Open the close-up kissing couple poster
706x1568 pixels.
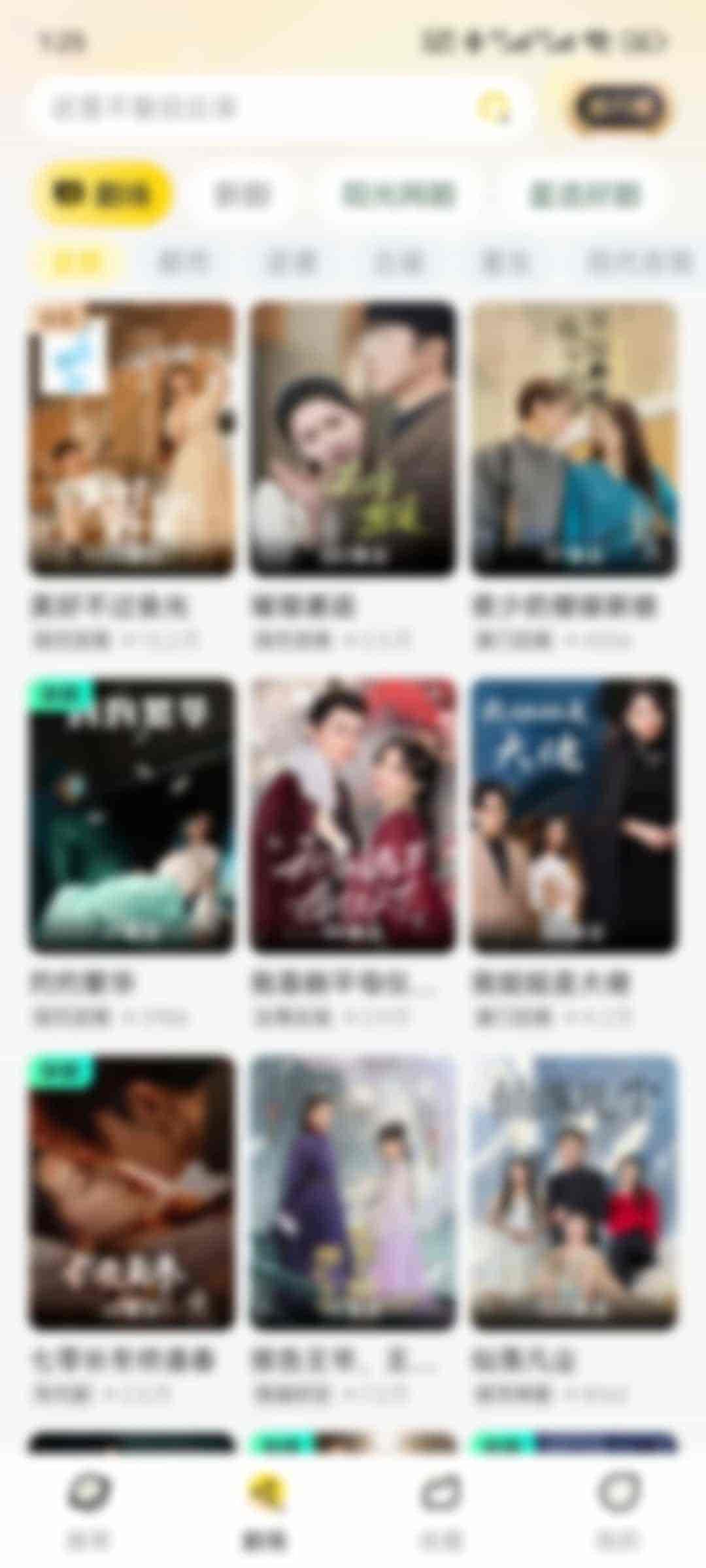(x=132, y=1192)
